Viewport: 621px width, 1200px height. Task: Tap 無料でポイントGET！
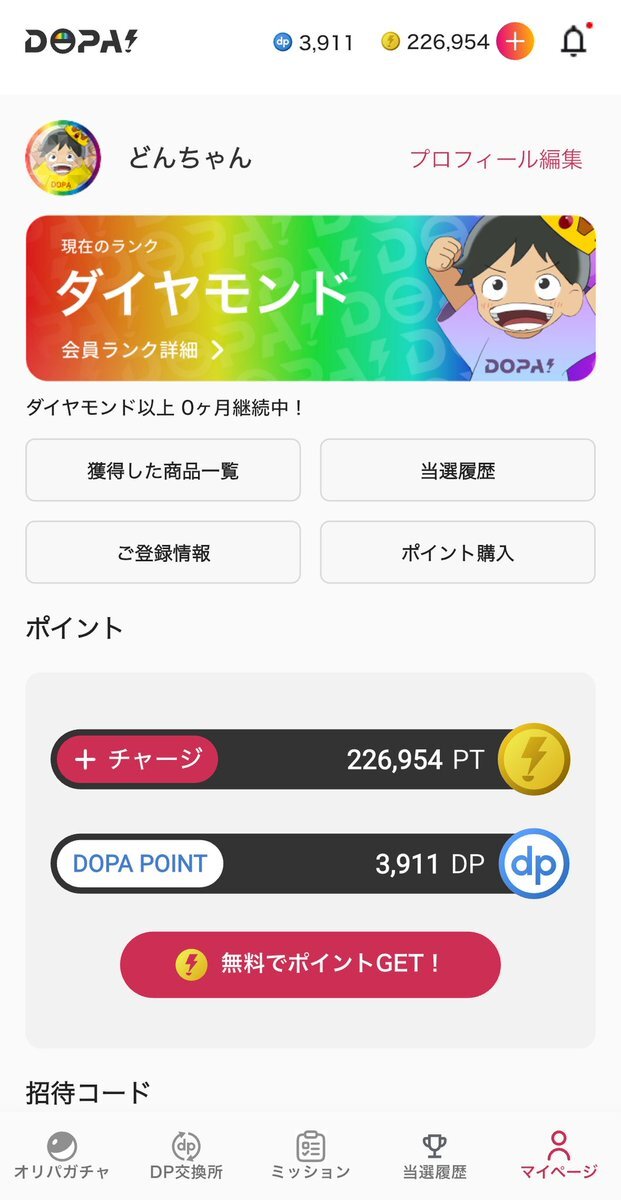coord(310,965)
